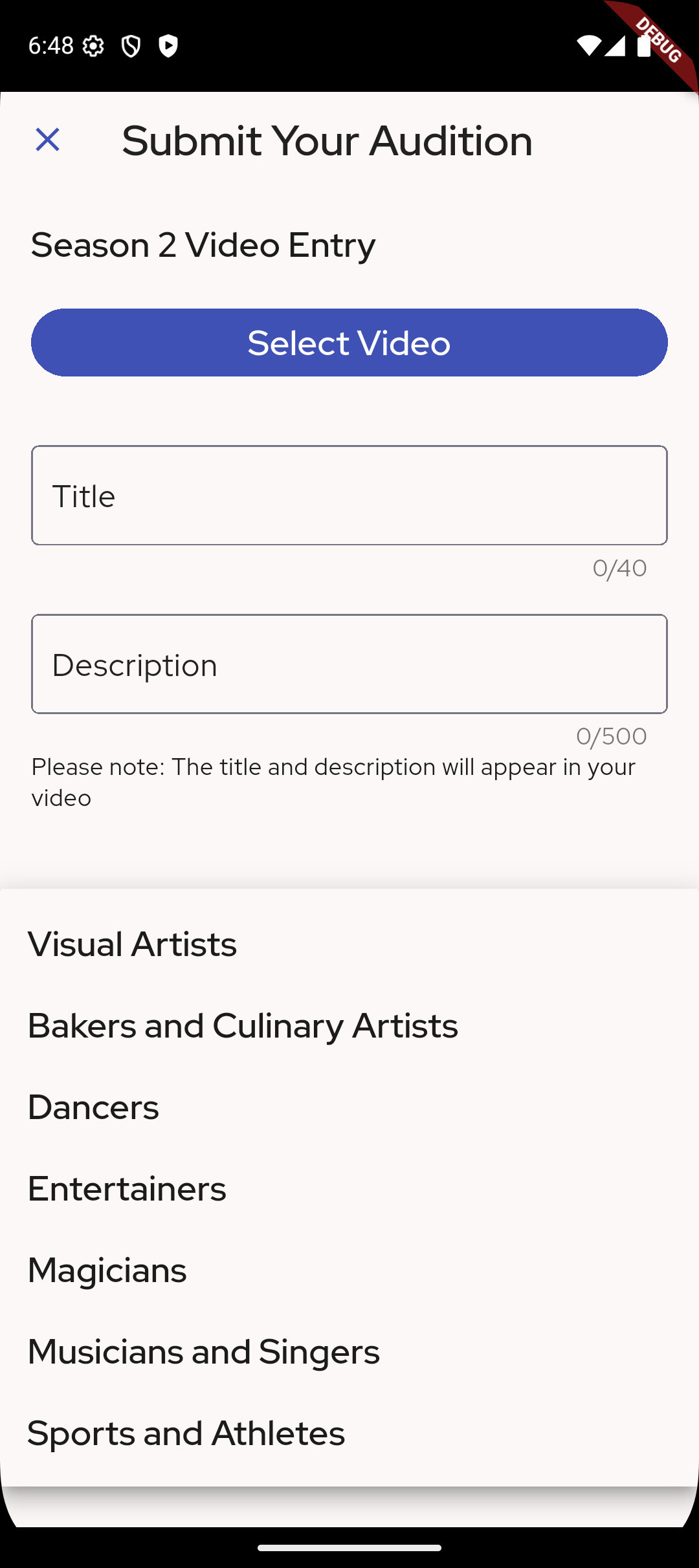
Task: Tap inside the Title text field
Action: (349, 495)
